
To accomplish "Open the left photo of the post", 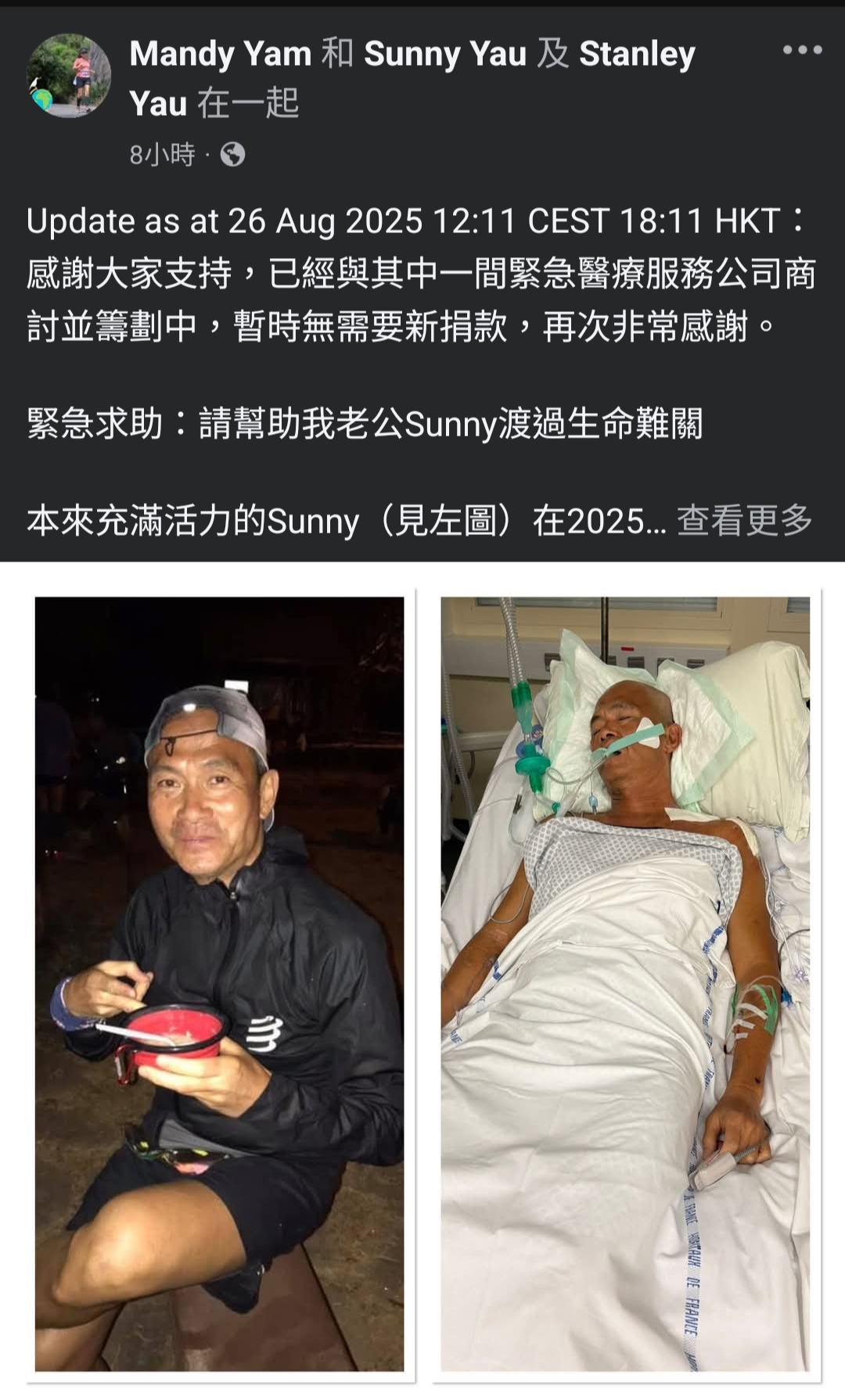I will pyautogui.click(x=220, y=984).
